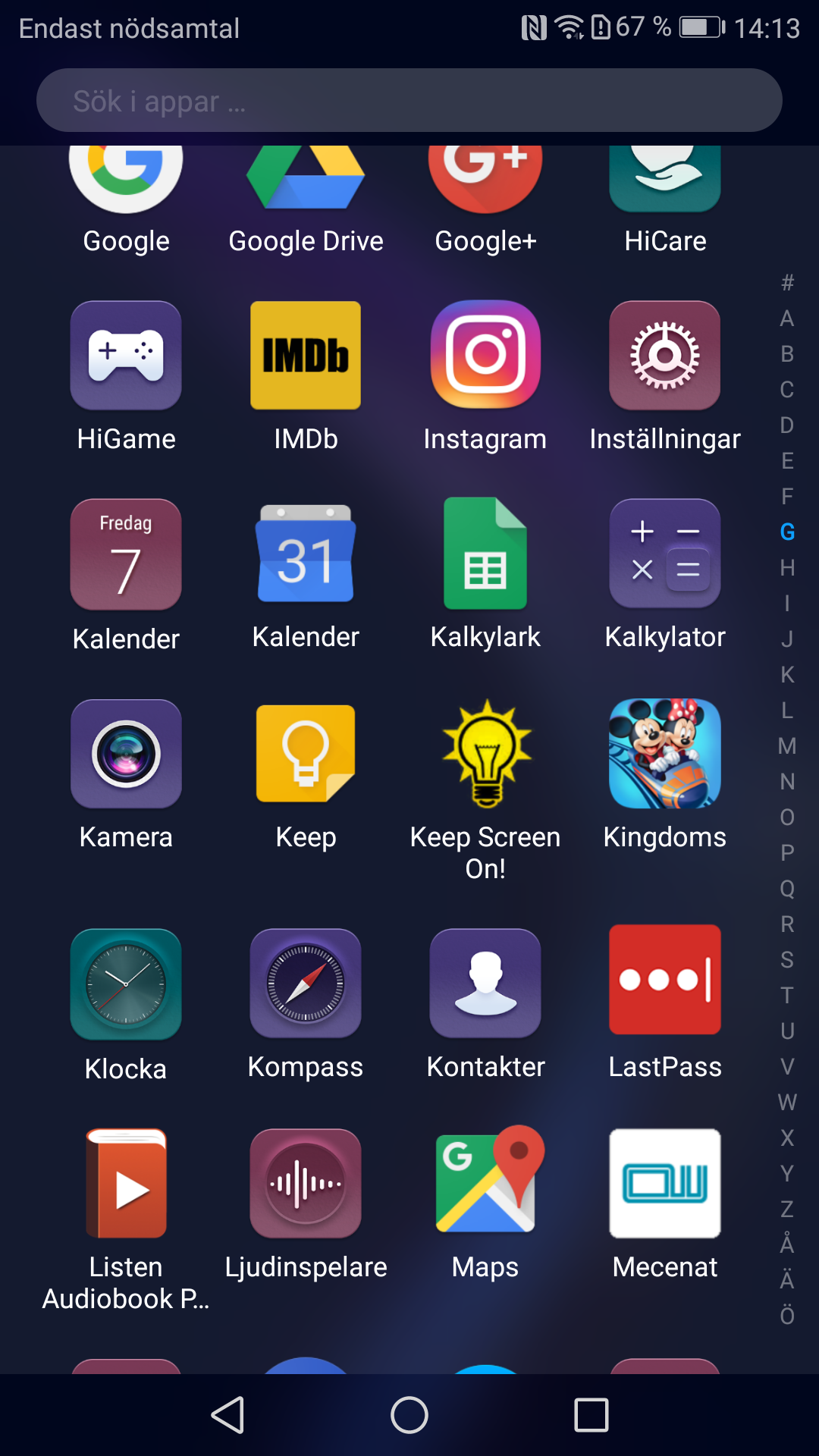Open Kontakter
The width and height of the screenshot is (819, 1456).
(485, 984)
